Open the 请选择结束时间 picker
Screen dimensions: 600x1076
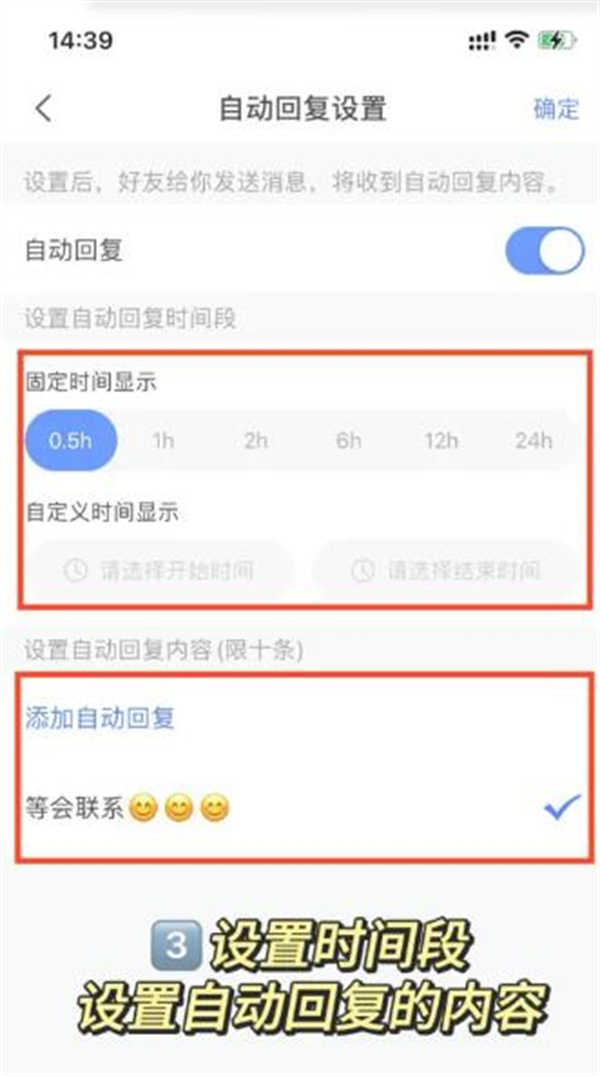coord(446,571)
